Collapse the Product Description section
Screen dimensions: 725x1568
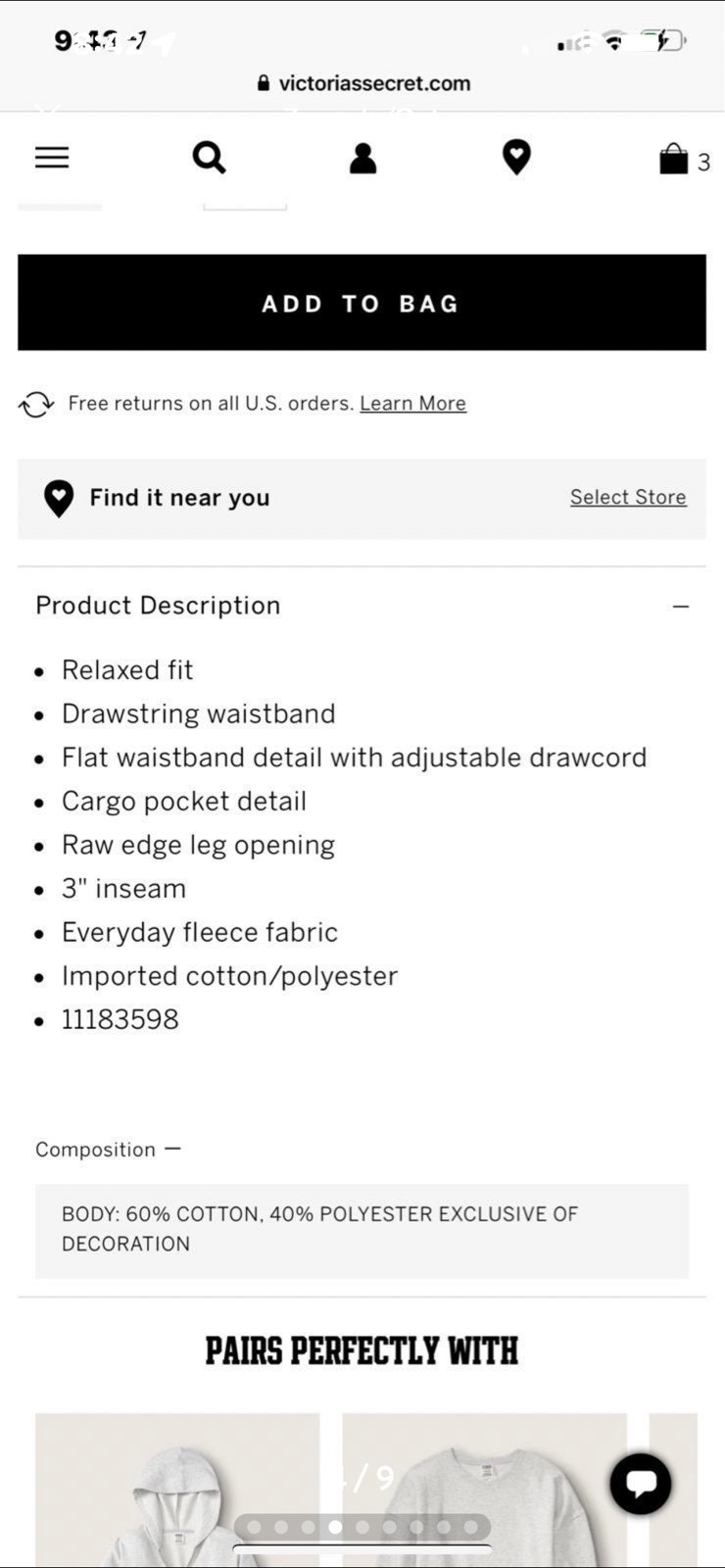coord(681,607)
